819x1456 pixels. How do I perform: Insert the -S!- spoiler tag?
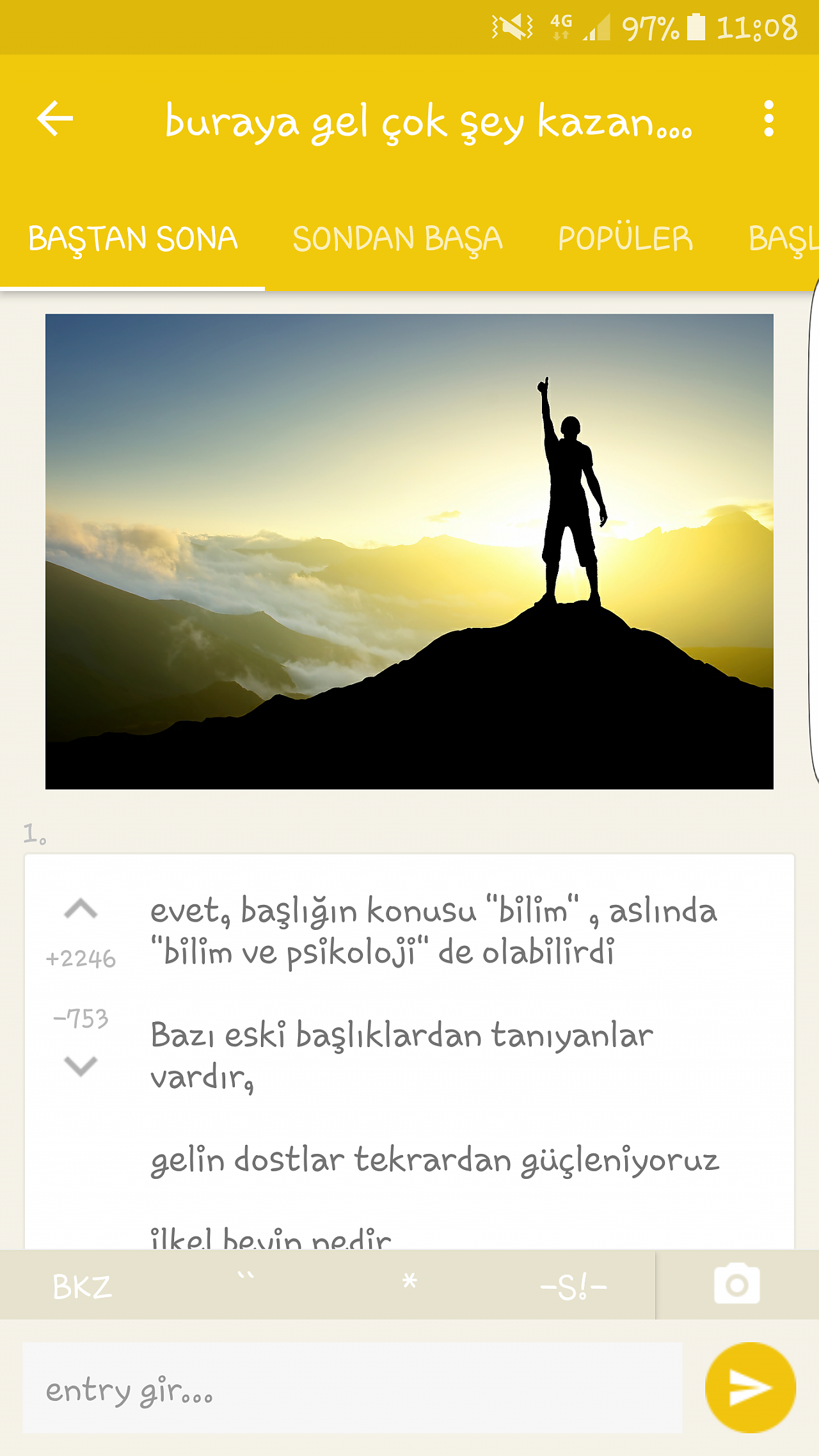(573, 1286)
